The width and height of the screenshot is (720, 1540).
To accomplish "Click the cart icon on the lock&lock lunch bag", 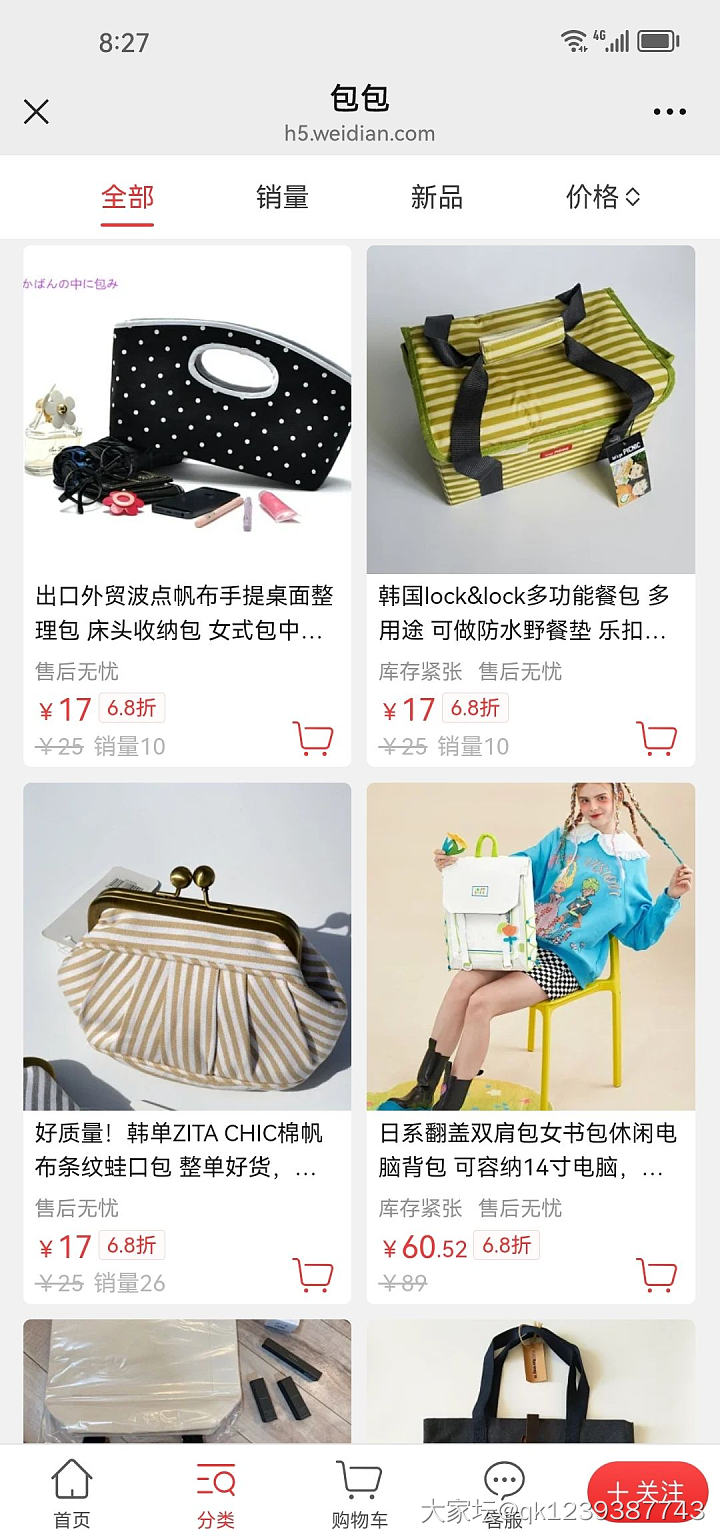I will 657,737.
